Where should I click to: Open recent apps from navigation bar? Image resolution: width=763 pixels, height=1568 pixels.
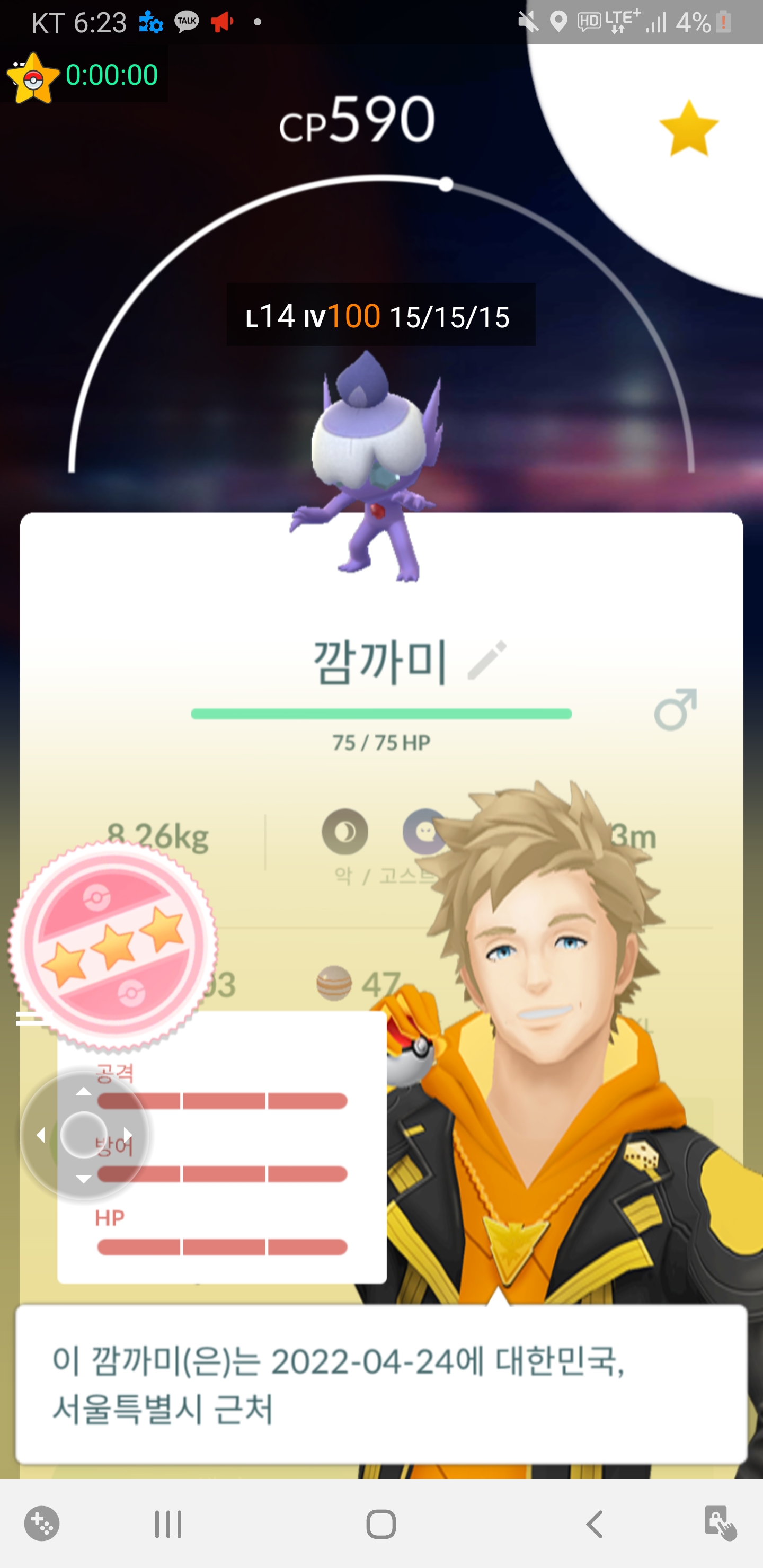tap(168, 1524)
